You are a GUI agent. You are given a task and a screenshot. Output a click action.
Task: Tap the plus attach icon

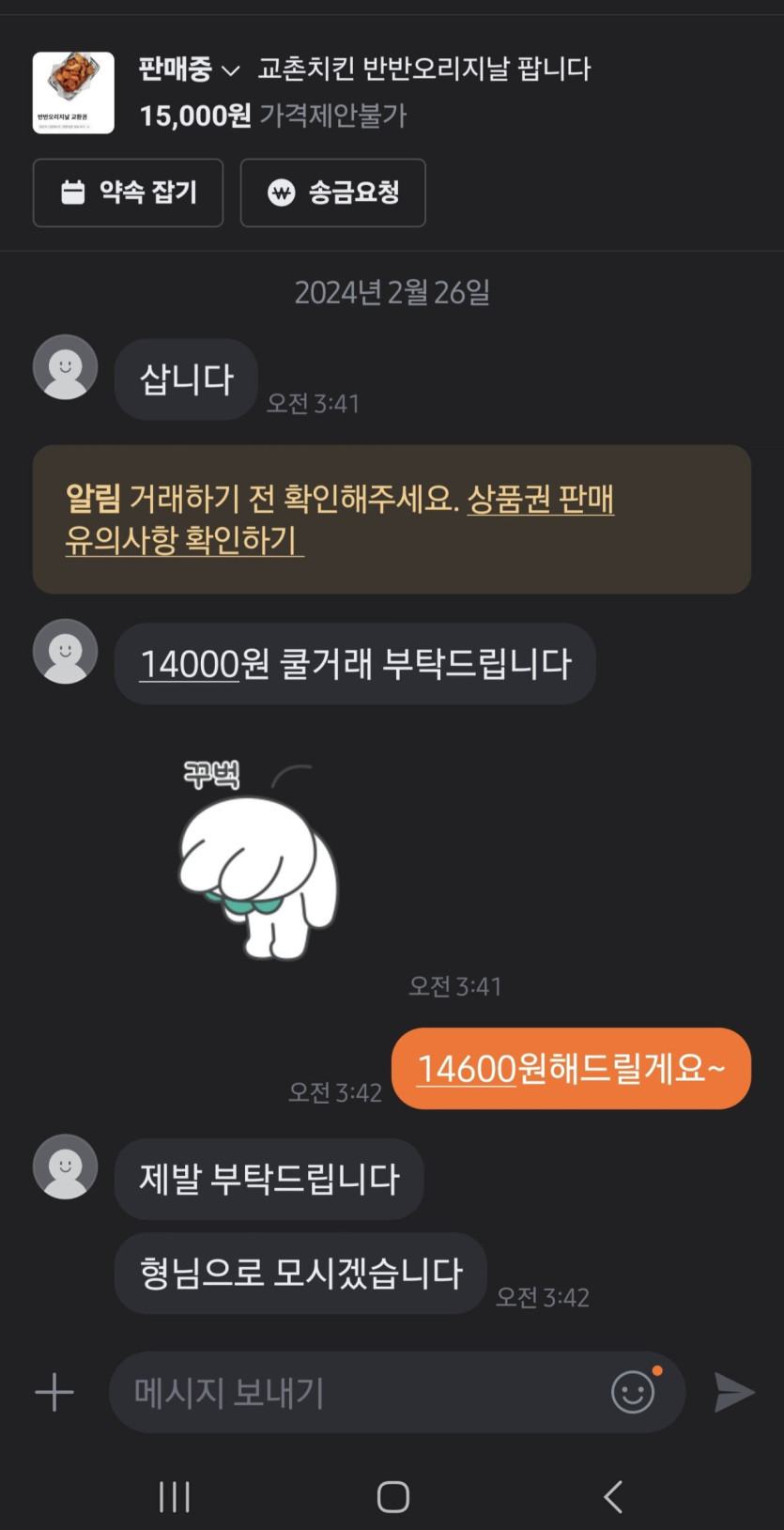[x=54, y=1392]
